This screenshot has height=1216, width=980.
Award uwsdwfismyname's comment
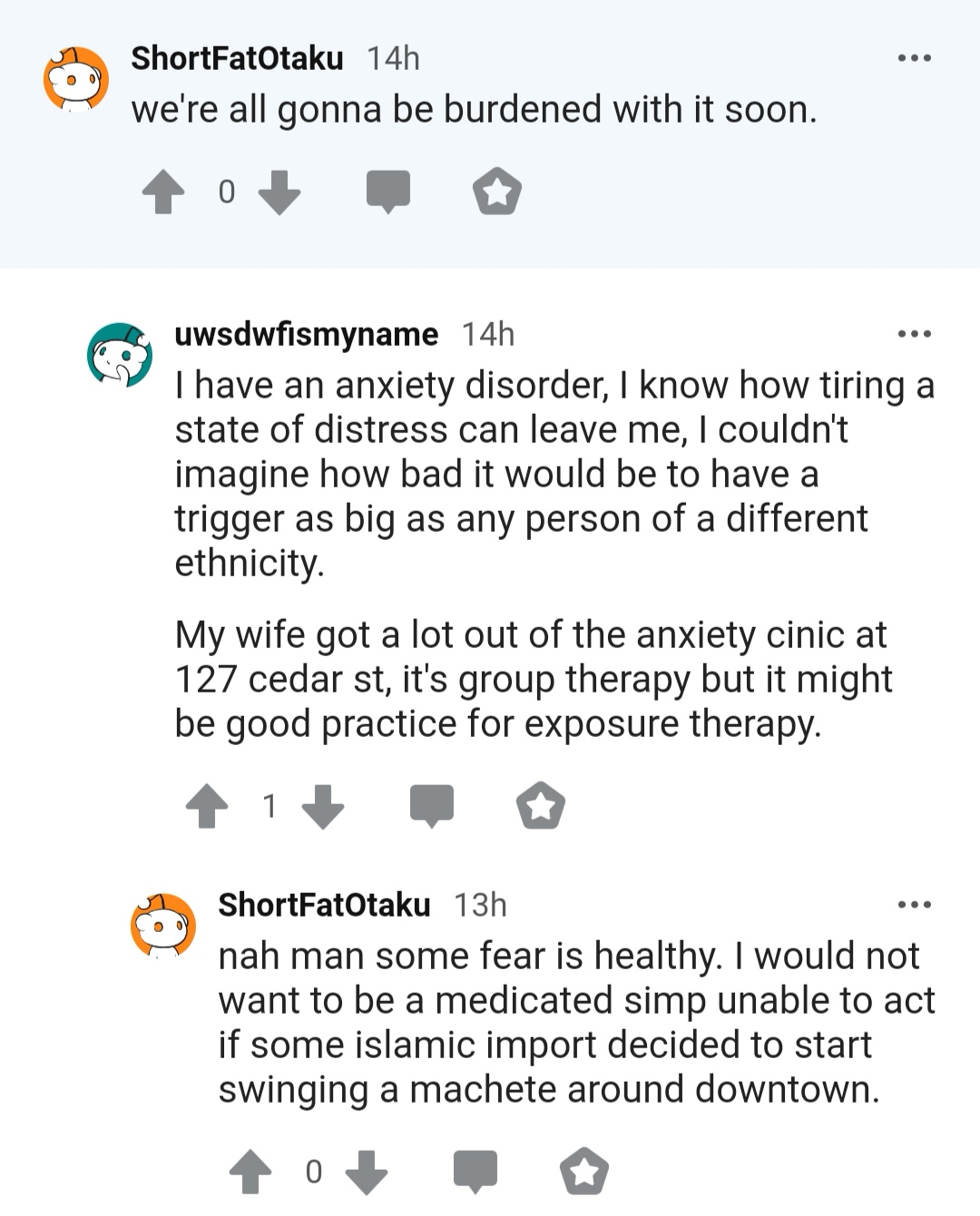coord(541,806)
